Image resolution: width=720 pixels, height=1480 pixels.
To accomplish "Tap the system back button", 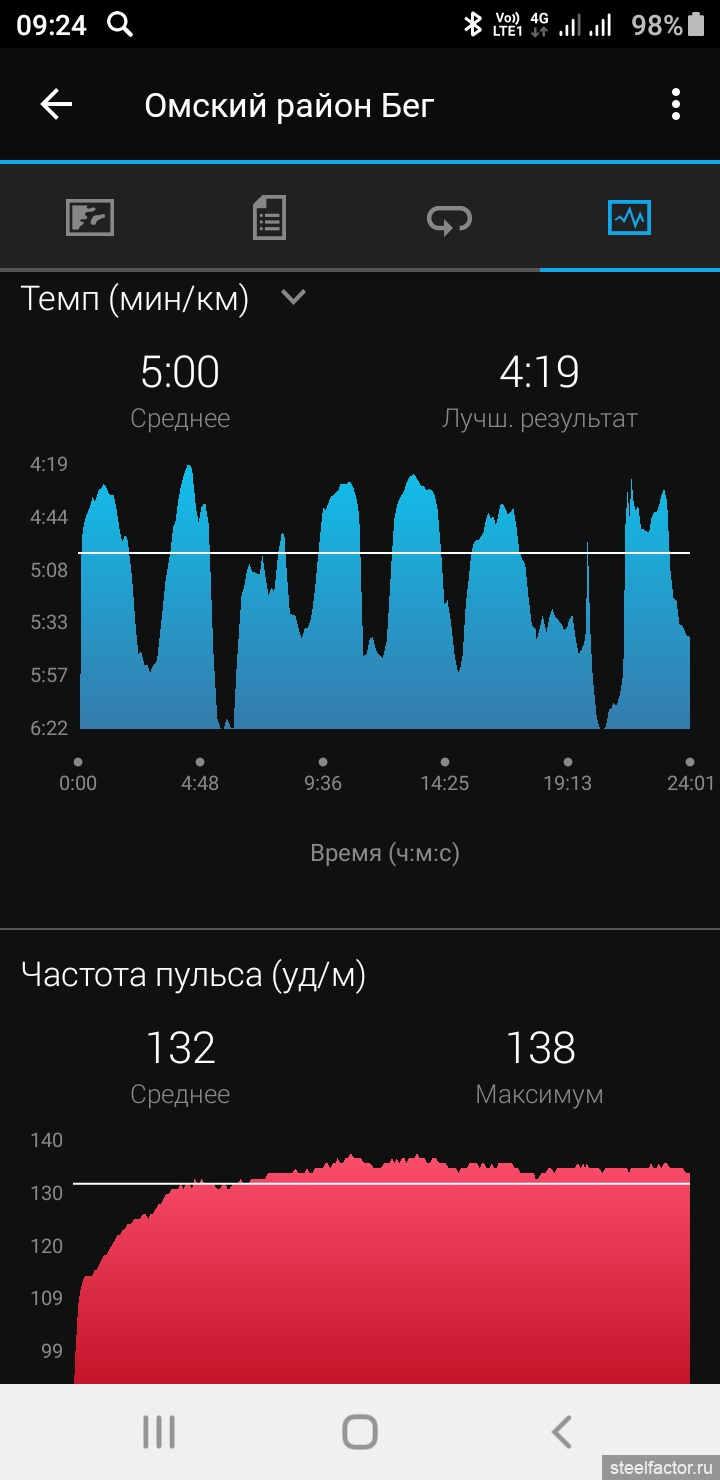I will (562, 1432).
